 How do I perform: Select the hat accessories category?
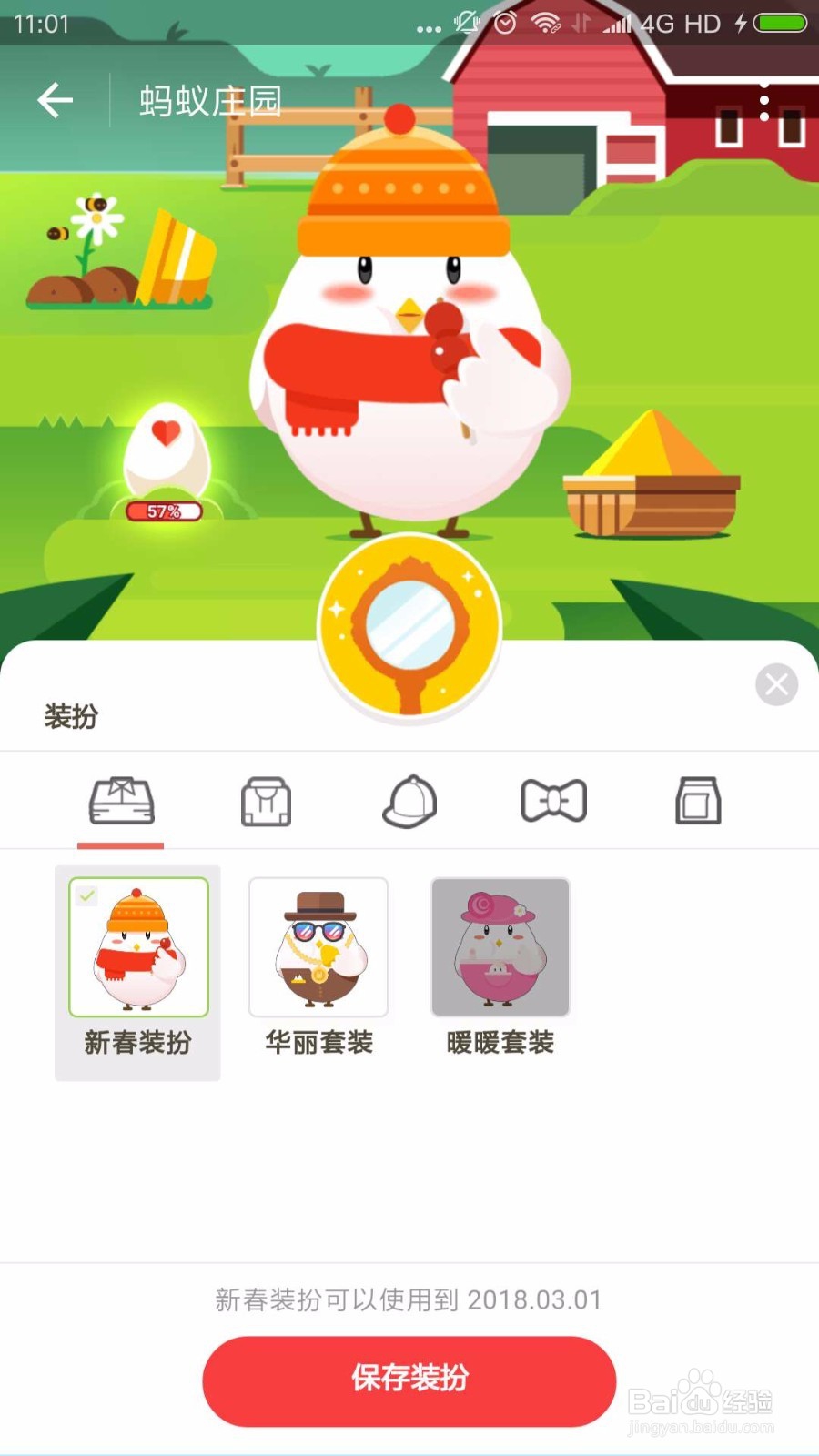[x=409, y=801]
